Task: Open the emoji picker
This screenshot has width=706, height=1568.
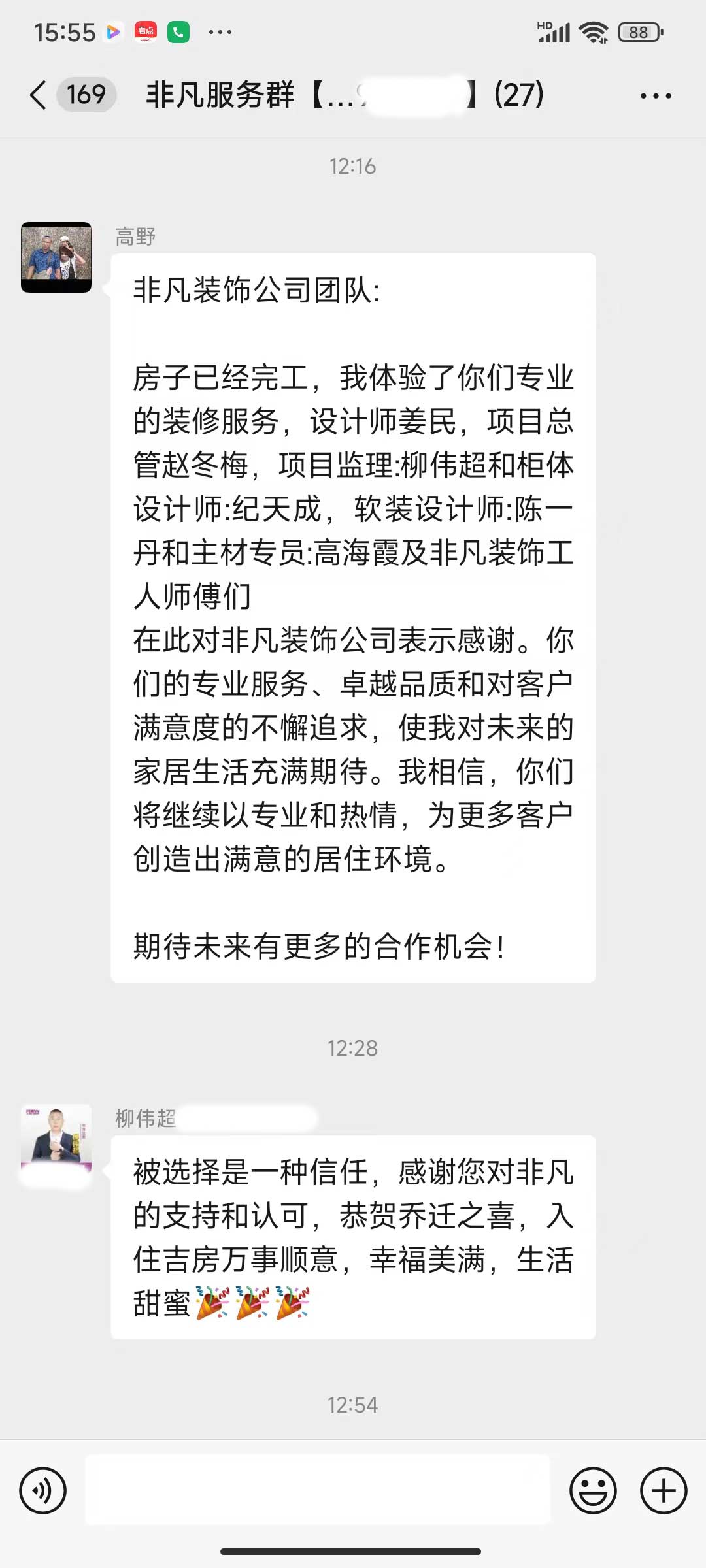Action: pyautogui.click(x=593, y=1491)
